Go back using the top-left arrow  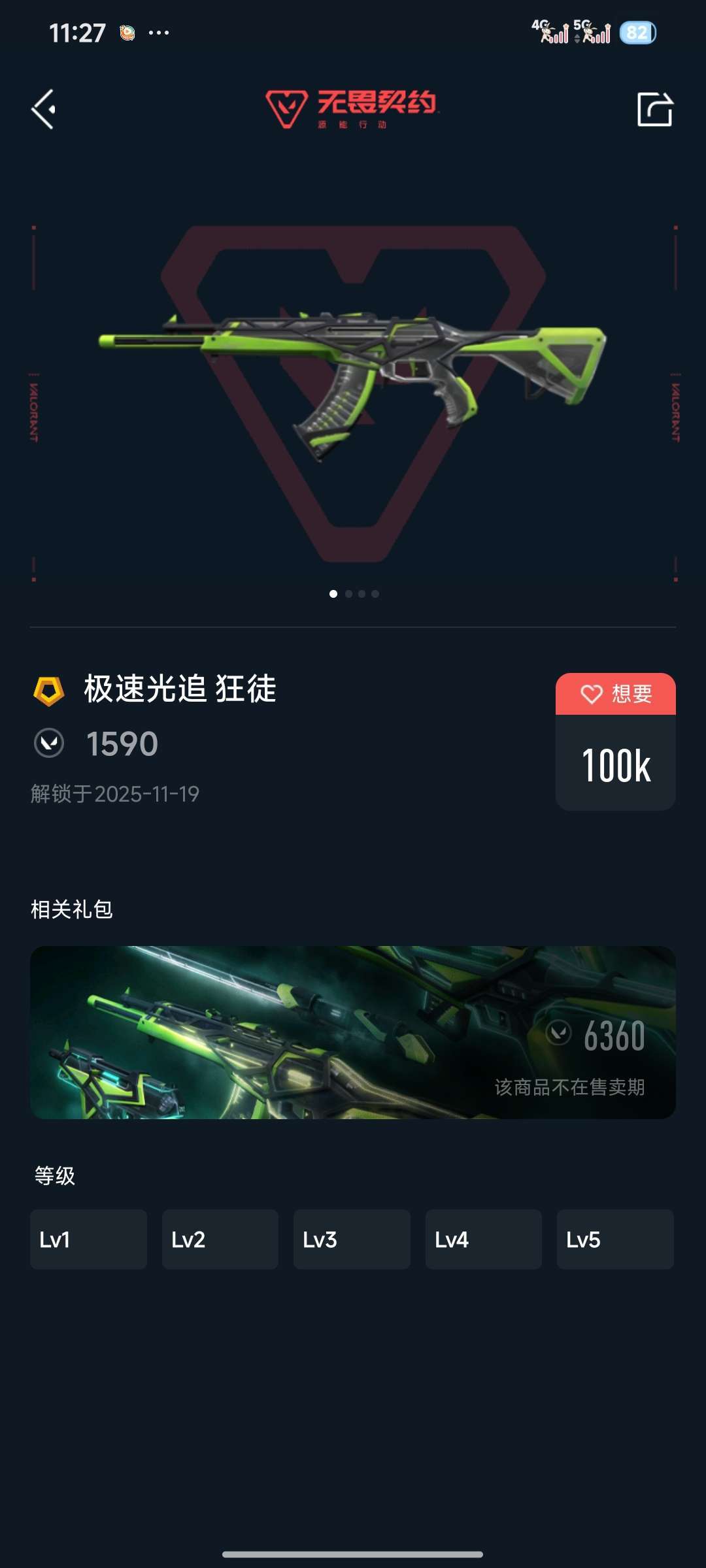point(44,109)
